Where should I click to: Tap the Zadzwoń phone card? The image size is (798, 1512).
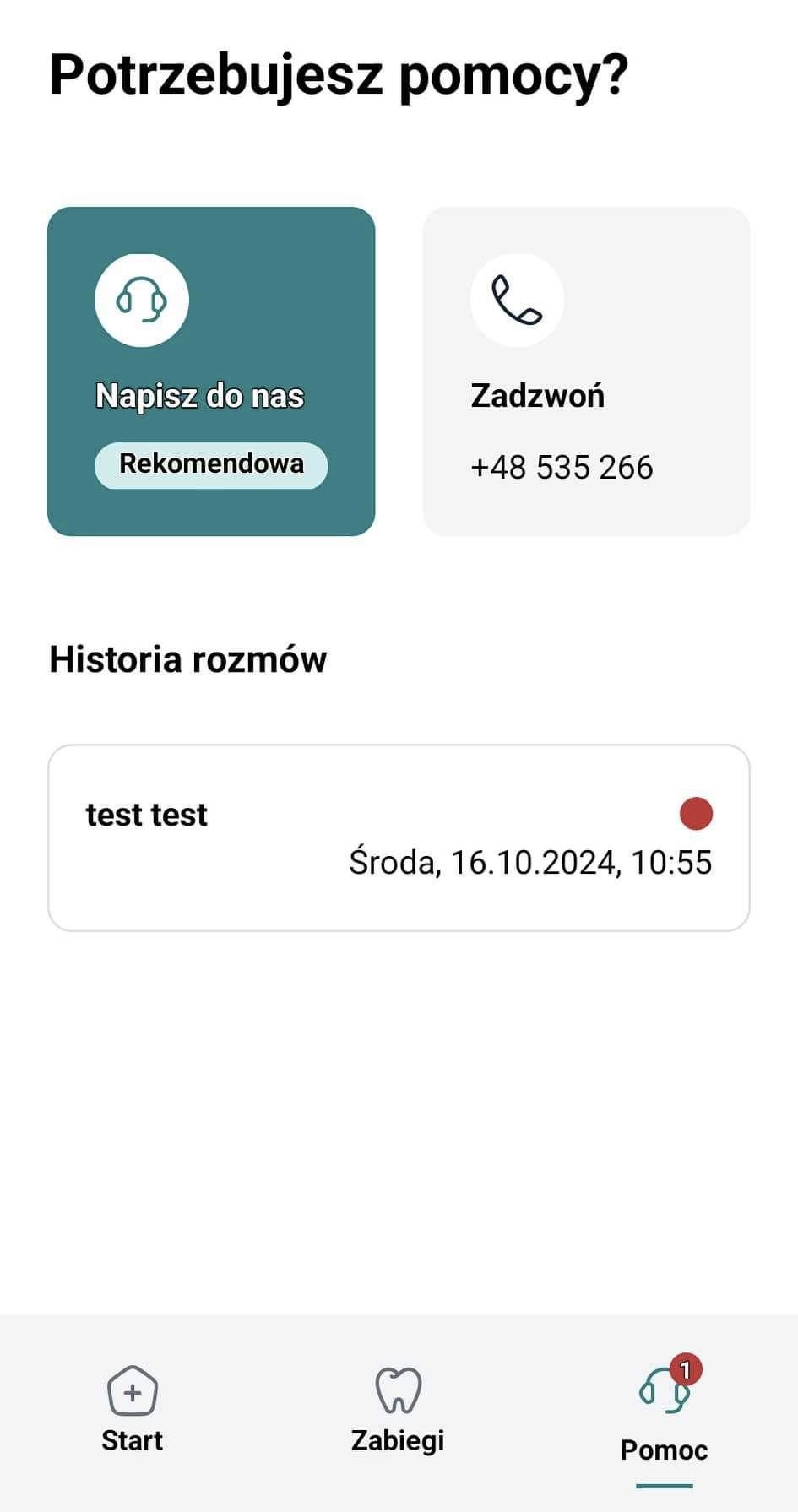586,371
